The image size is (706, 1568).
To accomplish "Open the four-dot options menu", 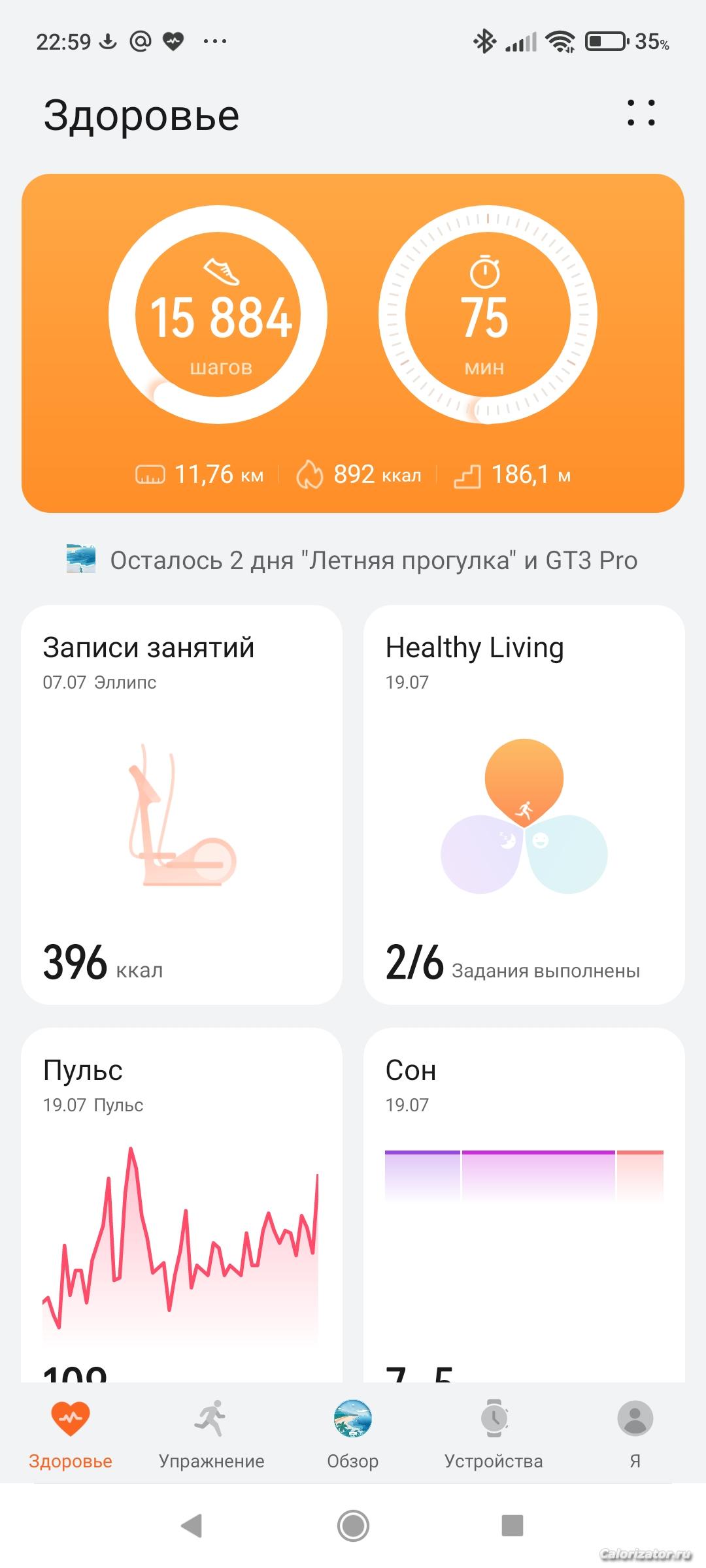I will [641, 113].
